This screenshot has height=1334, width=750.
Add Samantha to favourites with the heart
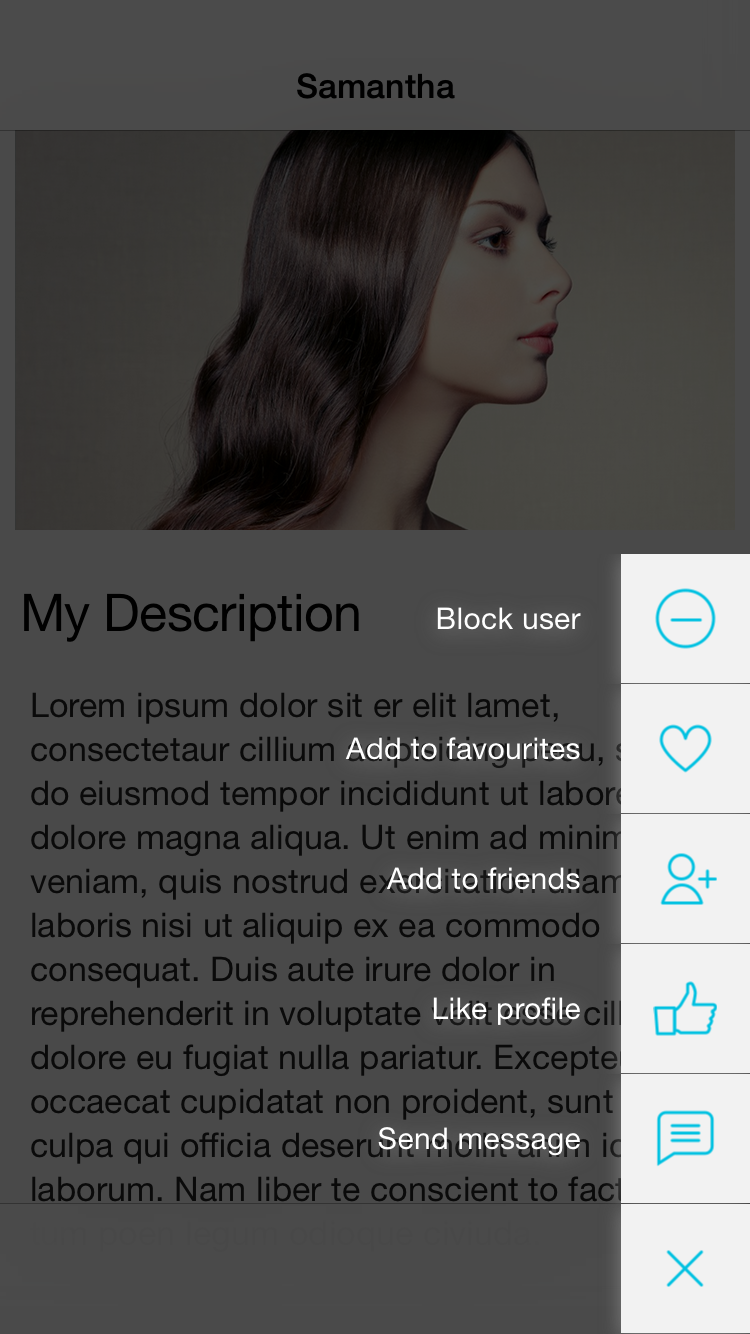685,748
